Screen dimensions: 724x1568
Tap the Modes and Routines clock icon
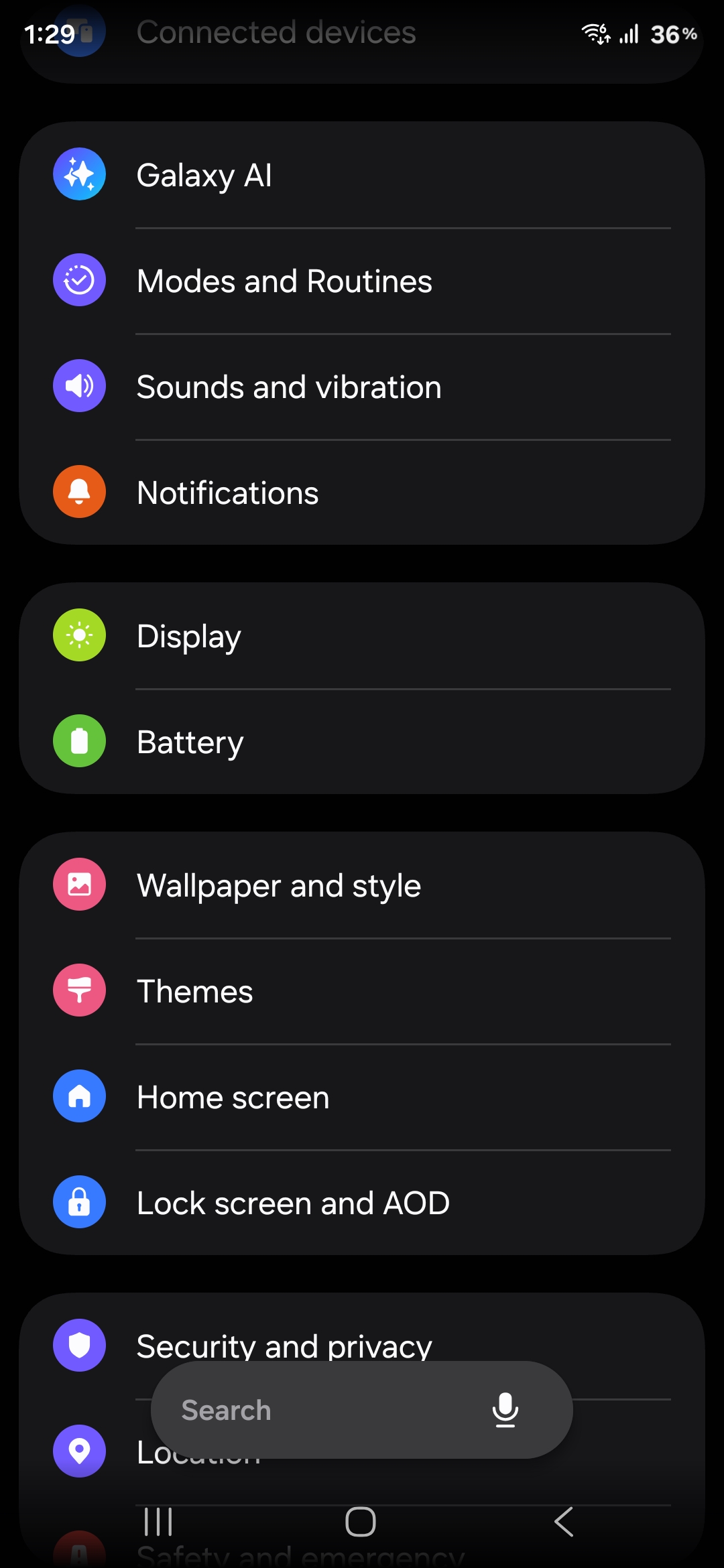click(x=79, y=280)
